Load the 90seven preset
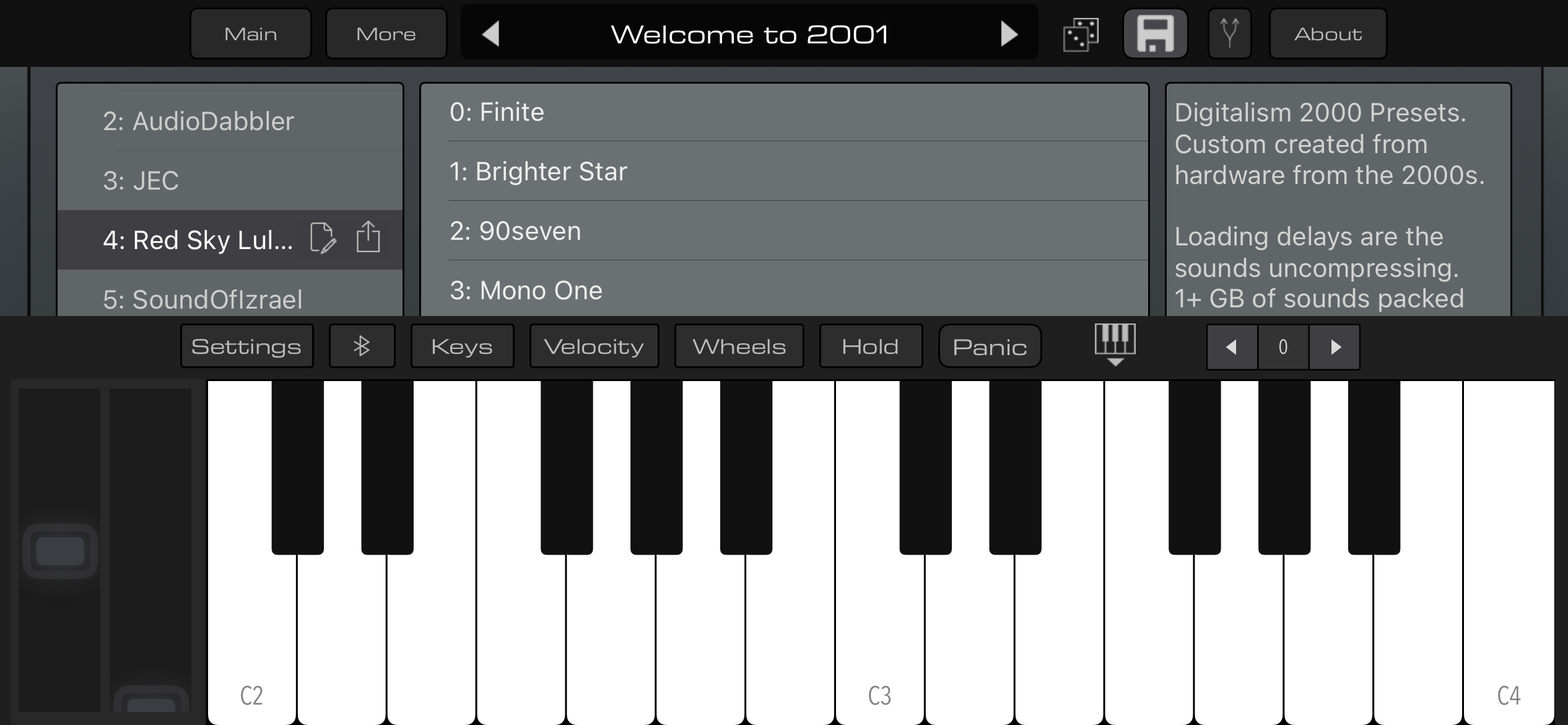The height and width of the screenshot is (725, 1568). point(515,231)
